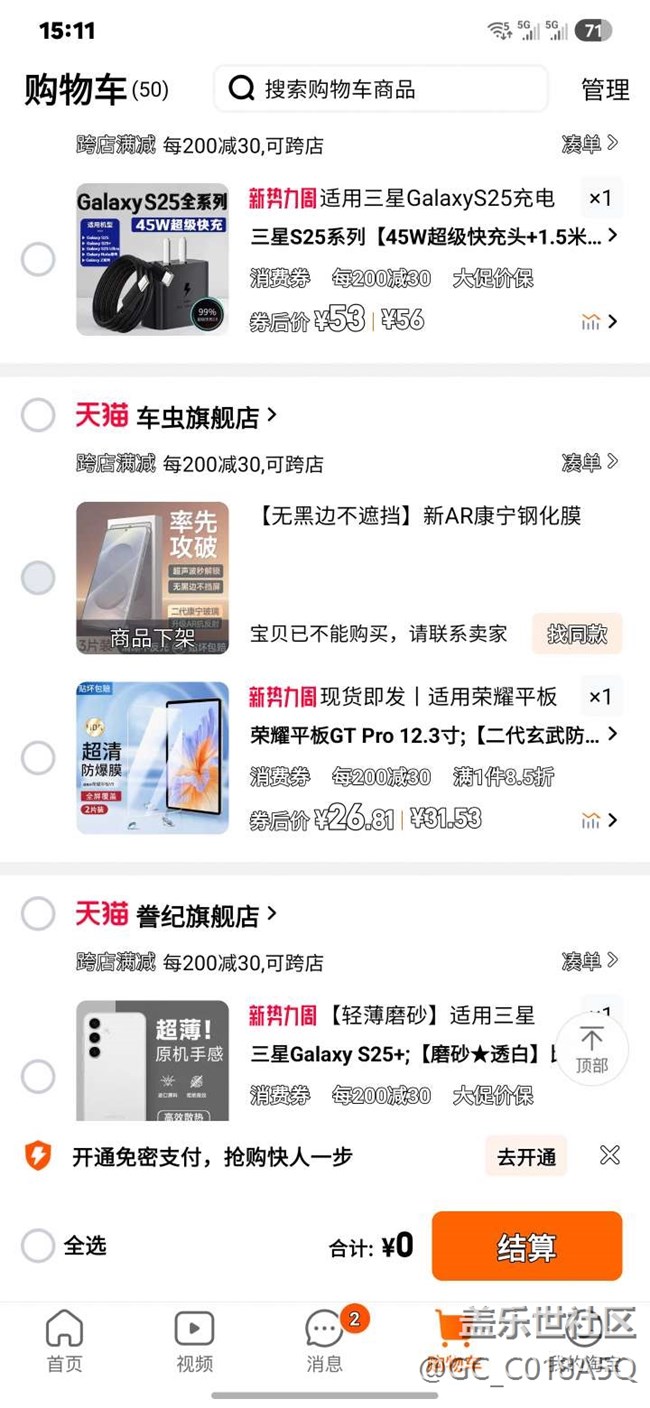650x1408 pixels.
Task: Select all items in 誉纪旗舰店
Action: 38,913
